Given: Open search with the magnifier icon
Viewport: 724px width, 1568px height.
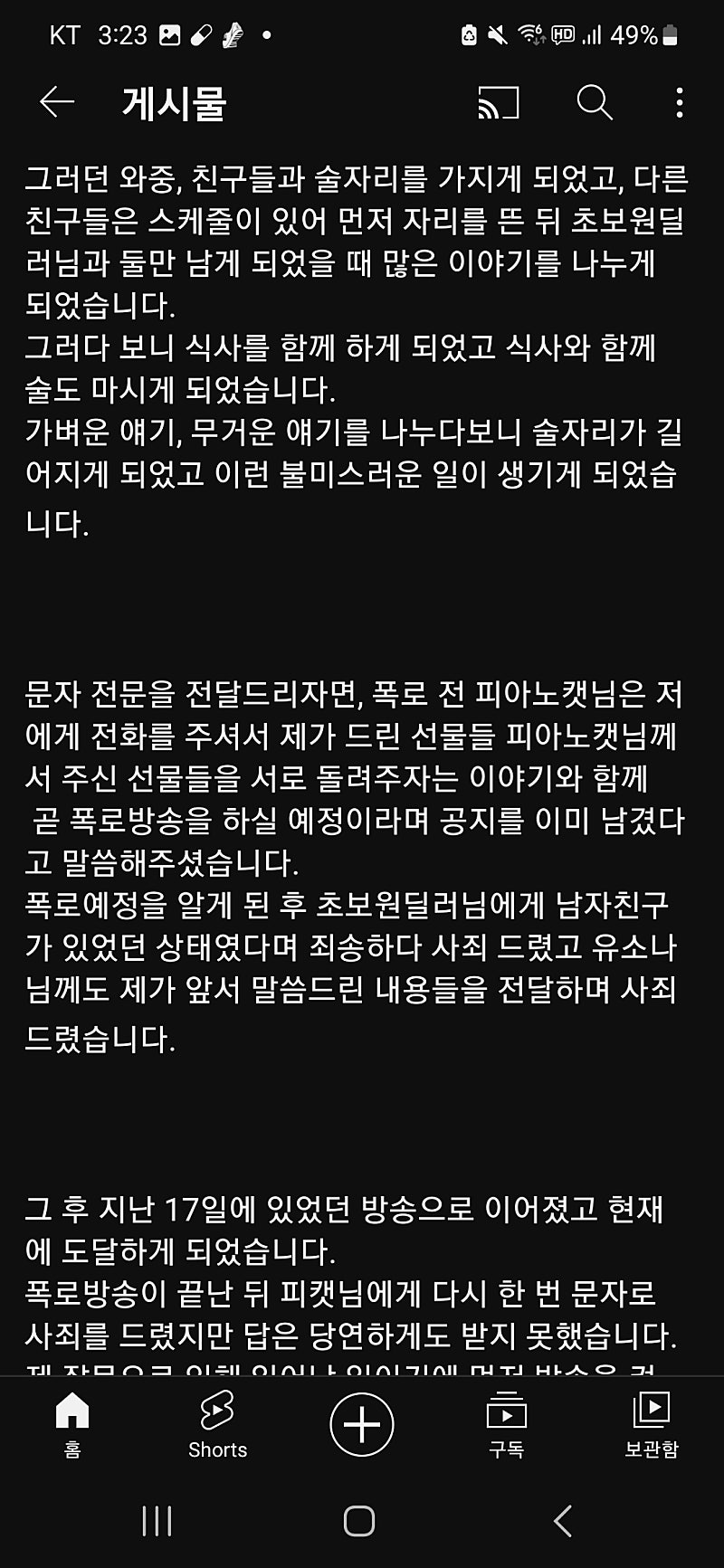Looking at the screenshot, I should click(595, 102).
